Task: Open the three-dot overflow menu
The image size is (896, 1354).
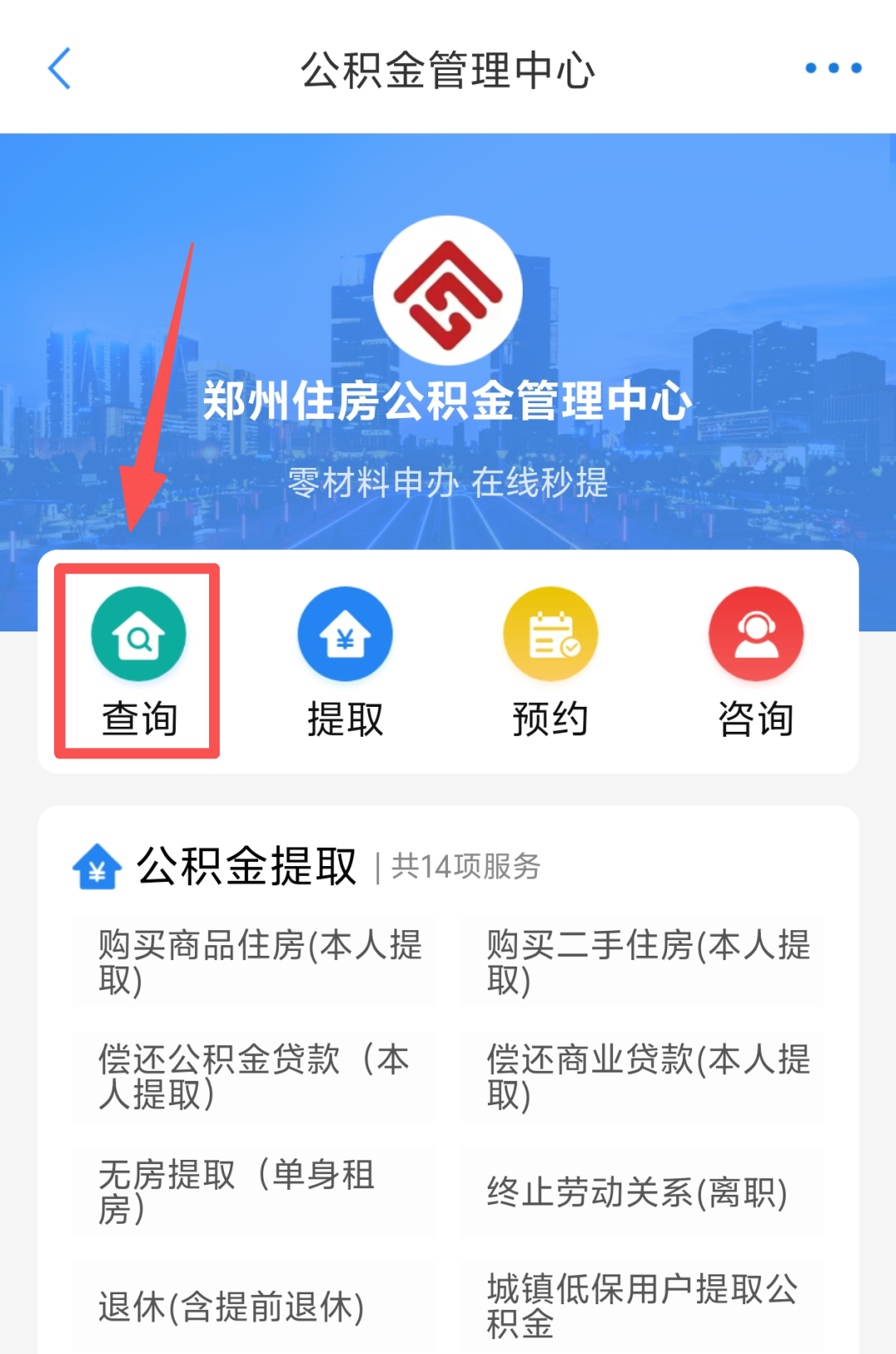Action: [833, 69]
